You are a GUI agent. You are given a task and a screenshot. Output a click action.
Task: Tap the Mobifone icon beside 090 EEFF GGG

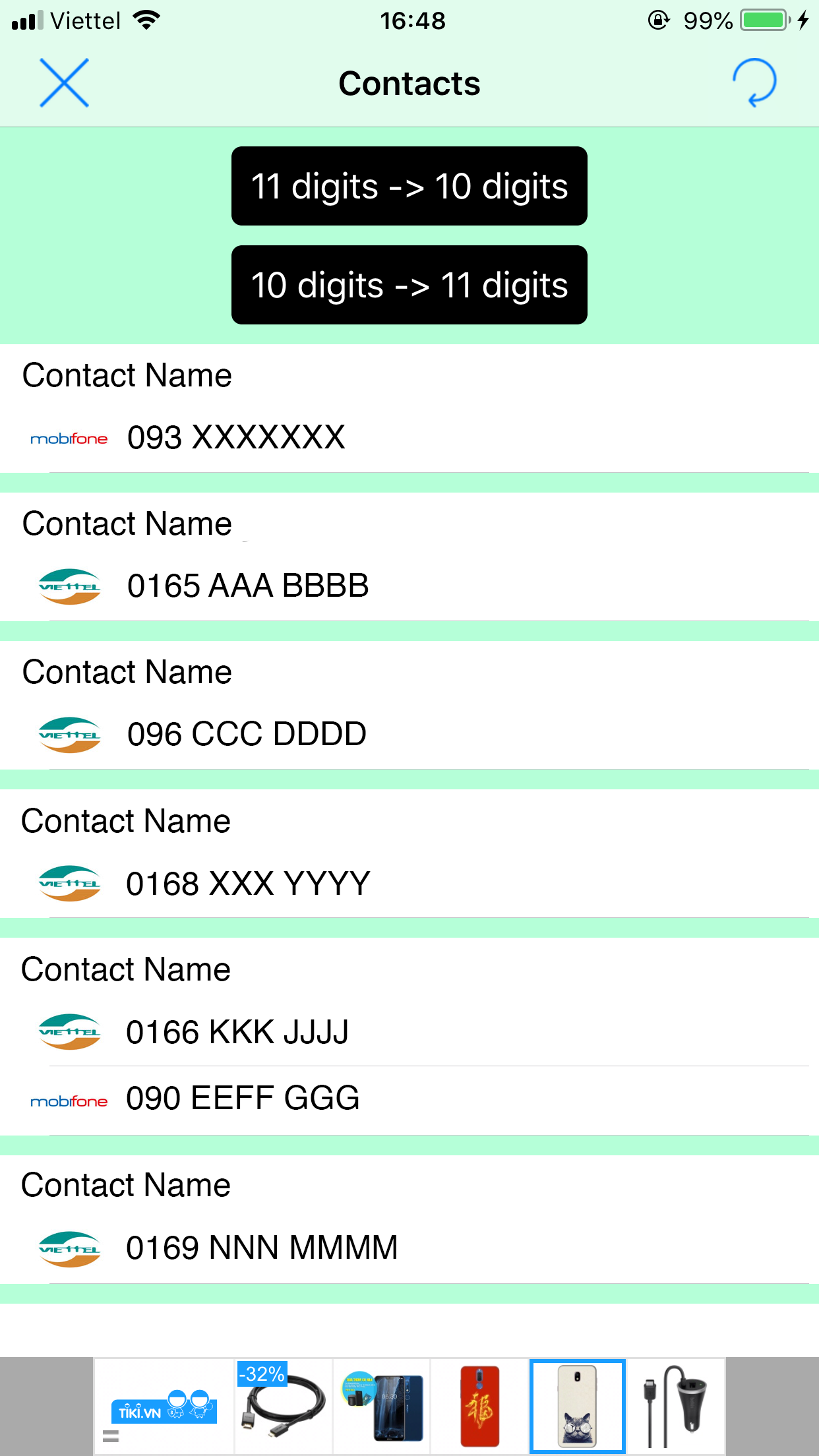69,1099
